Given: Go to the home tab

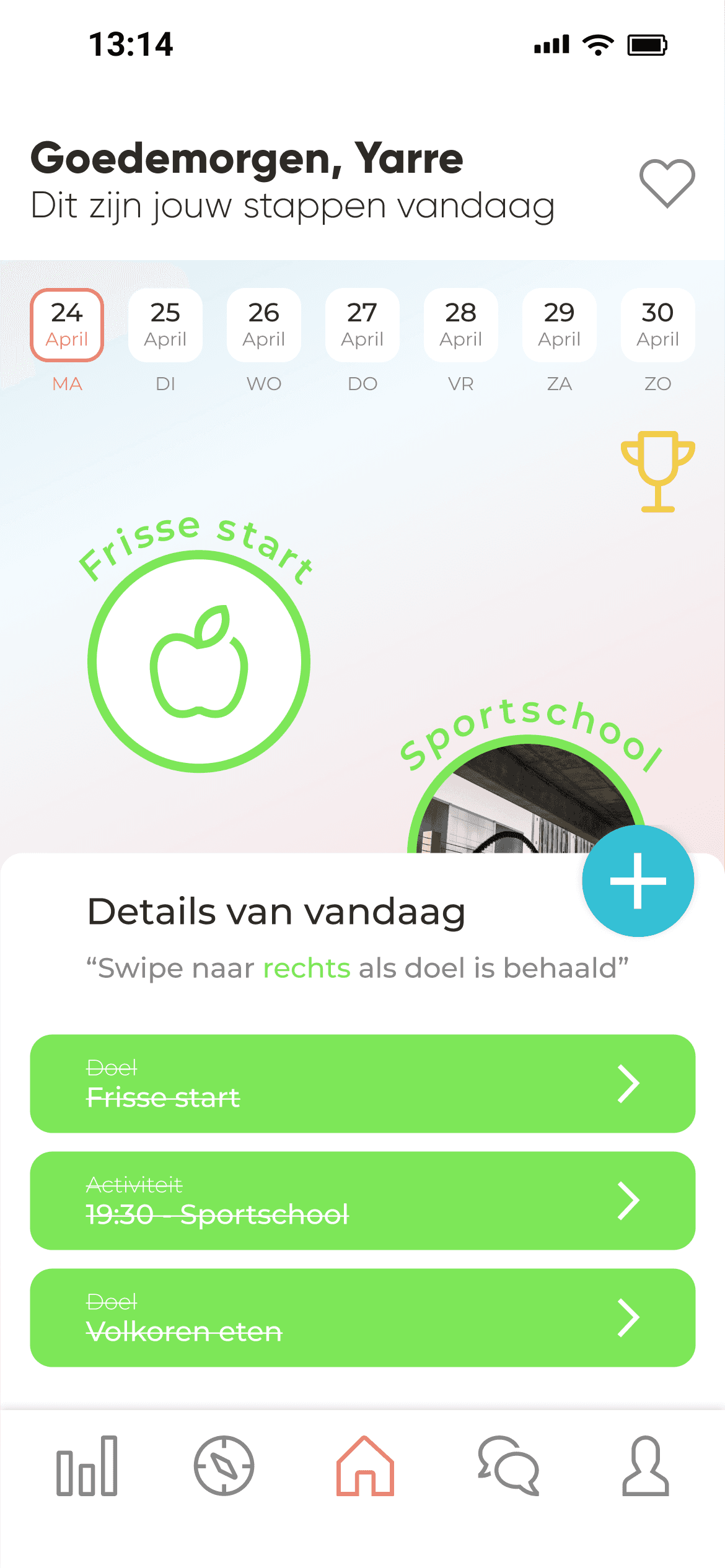Looking at the screenshot, I should pyautogui.click(x=365, y=1466).
